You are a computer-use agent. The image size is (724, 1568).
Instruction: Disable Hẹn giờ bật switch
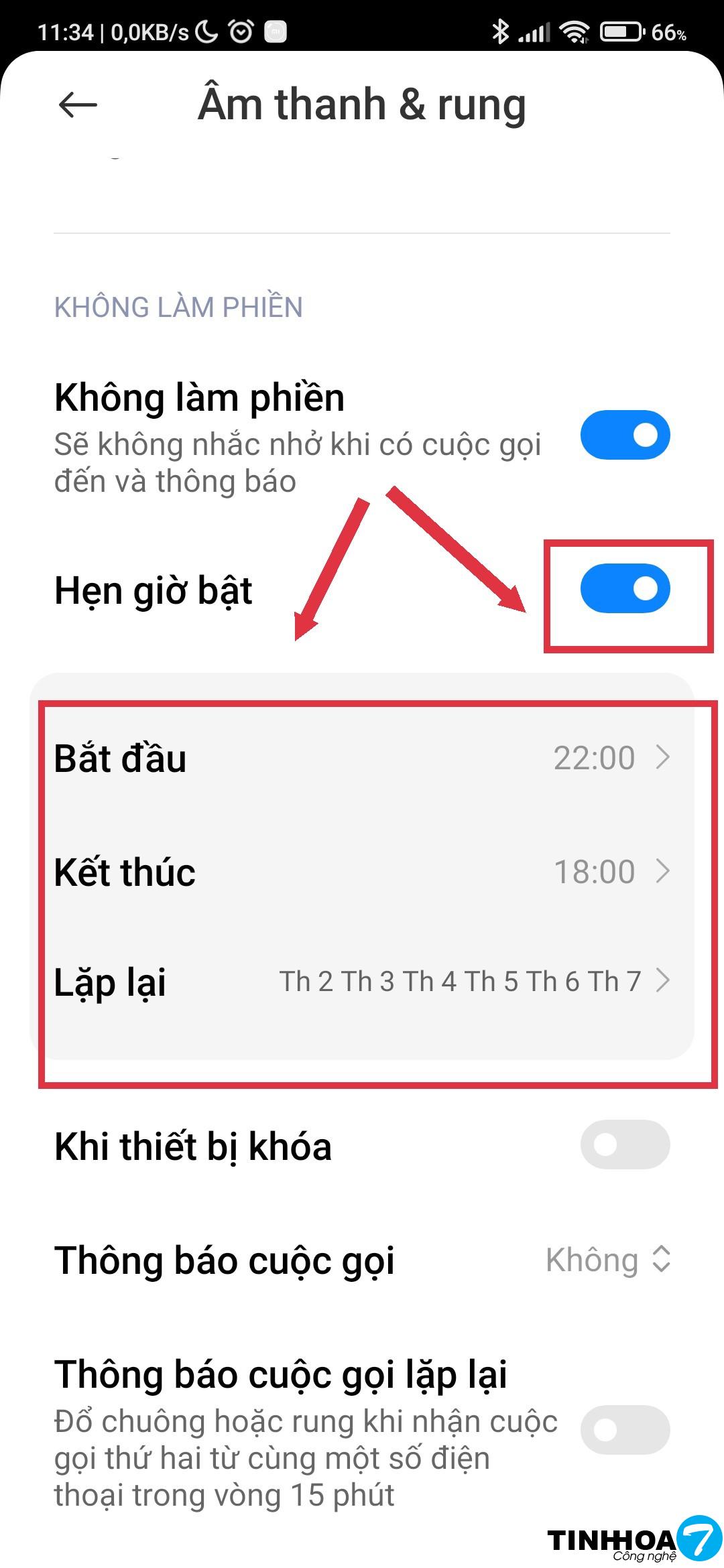(x=625, y=588)
